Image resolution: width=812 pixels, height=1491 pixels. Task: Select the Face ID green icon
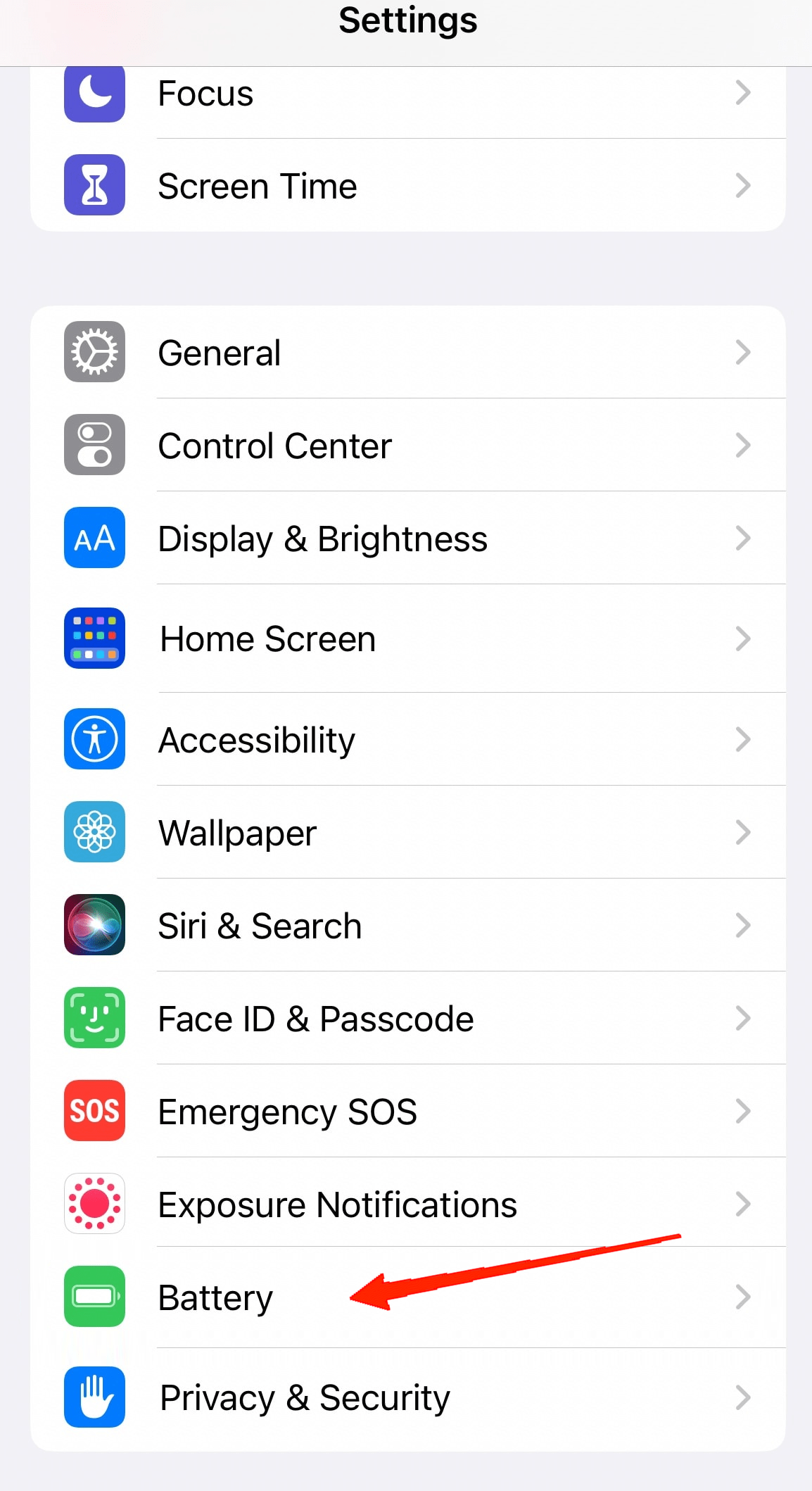[94, 1018]
